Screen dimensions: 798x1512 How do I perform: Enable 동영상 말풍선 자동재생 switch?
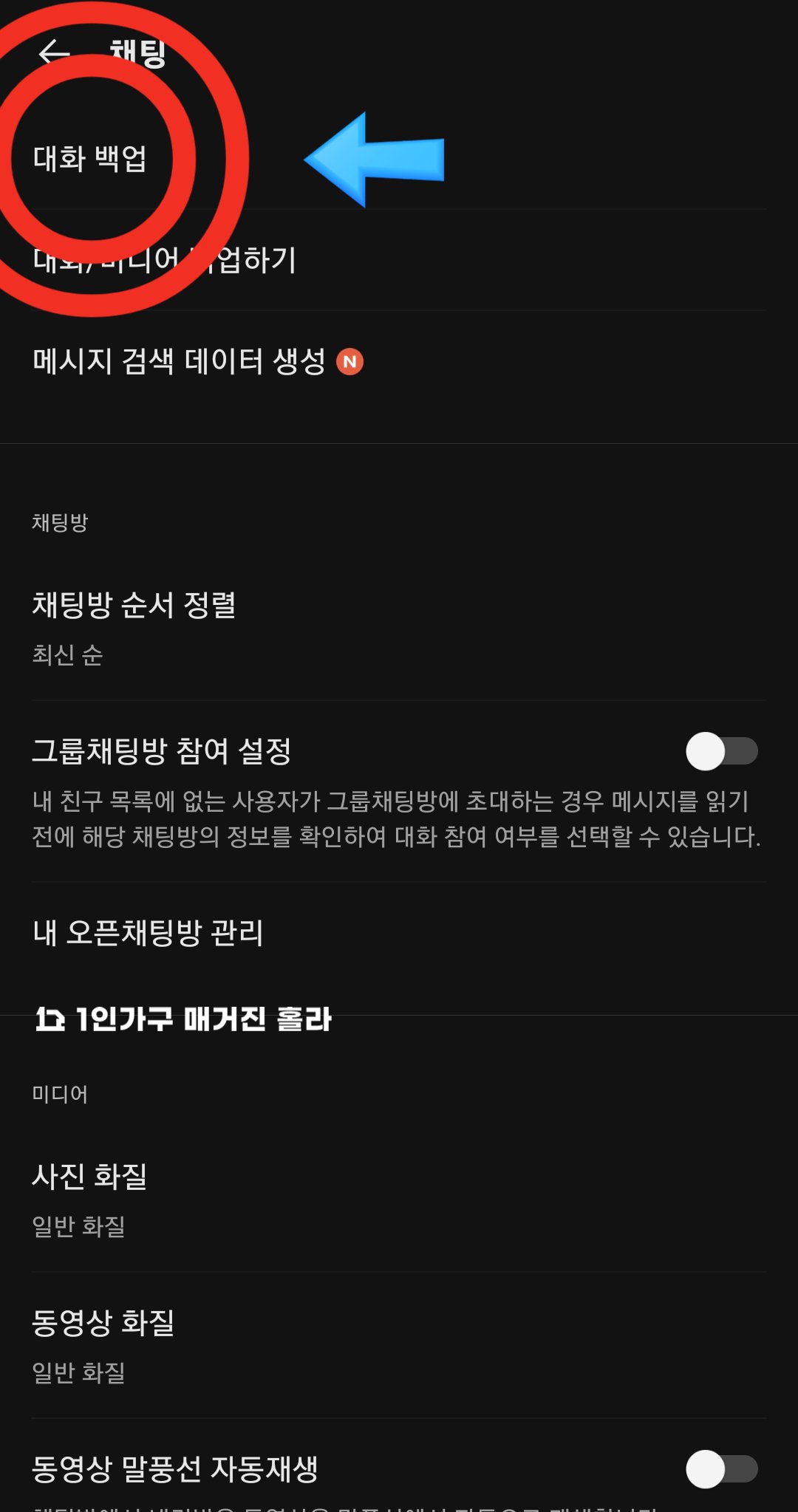click(x=722, y=1469)
